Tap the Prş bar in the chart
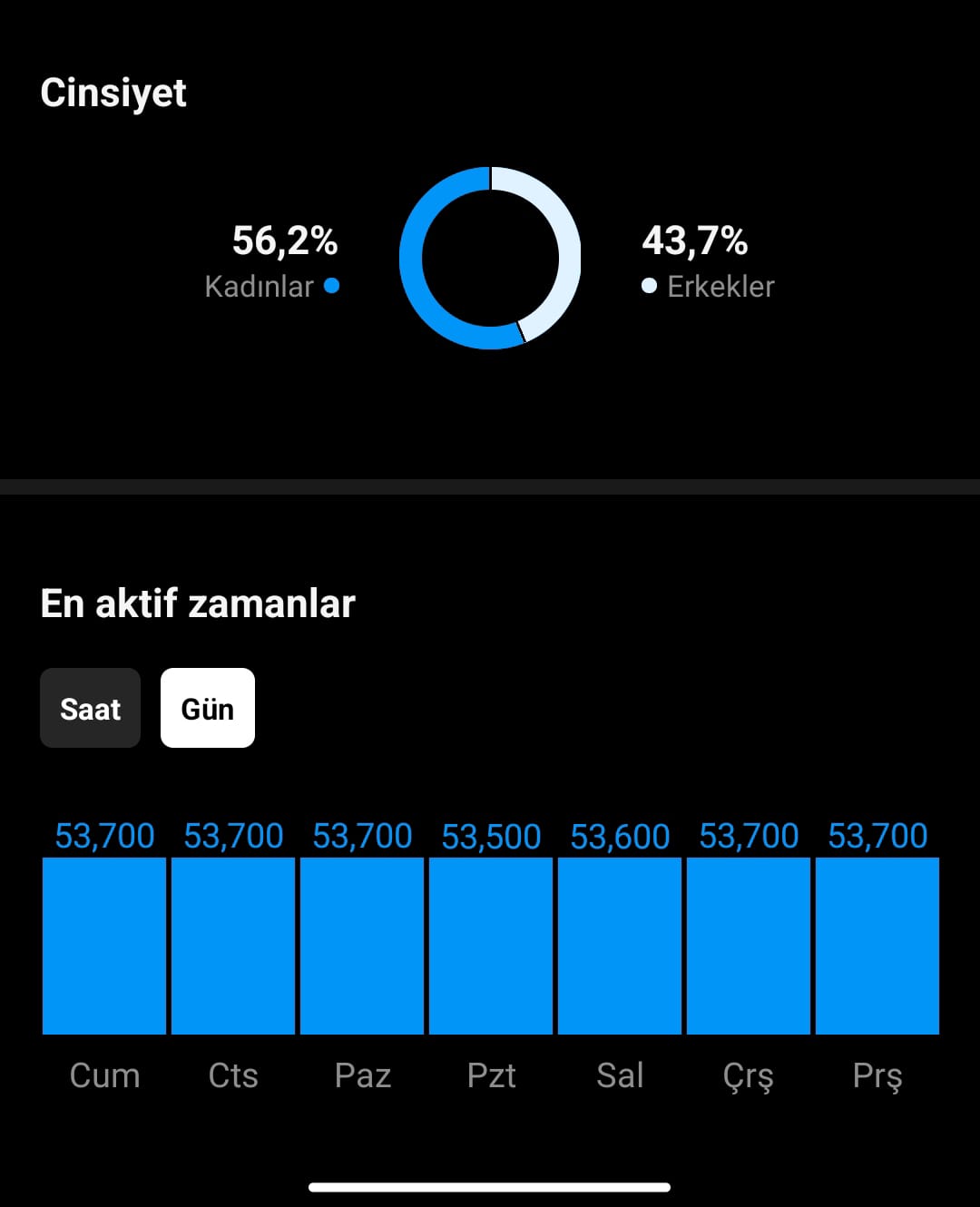The height and width of the screenshot is (1207, 980). [877, 946]
